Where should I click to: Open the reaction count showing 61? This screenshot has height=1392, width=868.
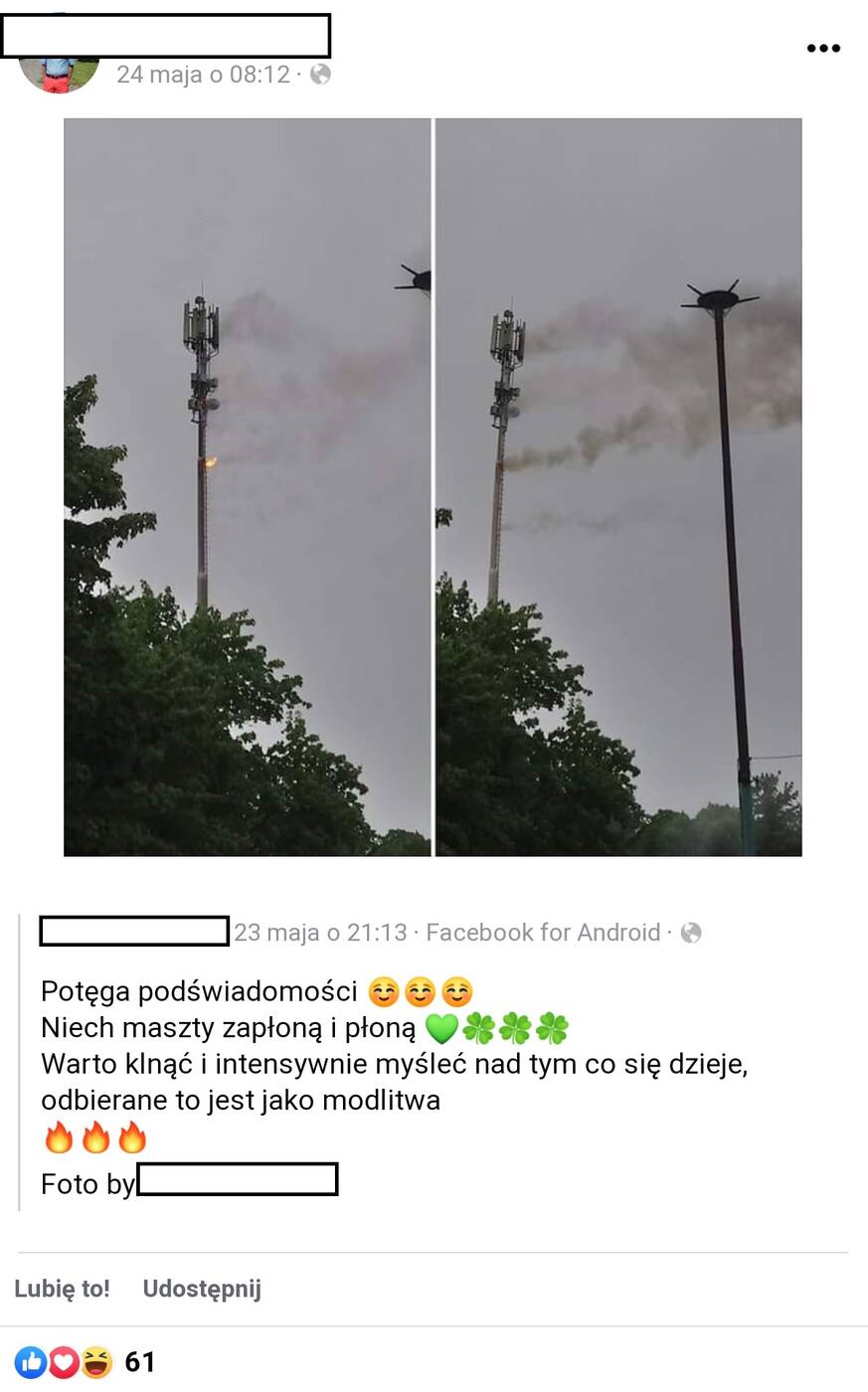[x=140, y=1362]
